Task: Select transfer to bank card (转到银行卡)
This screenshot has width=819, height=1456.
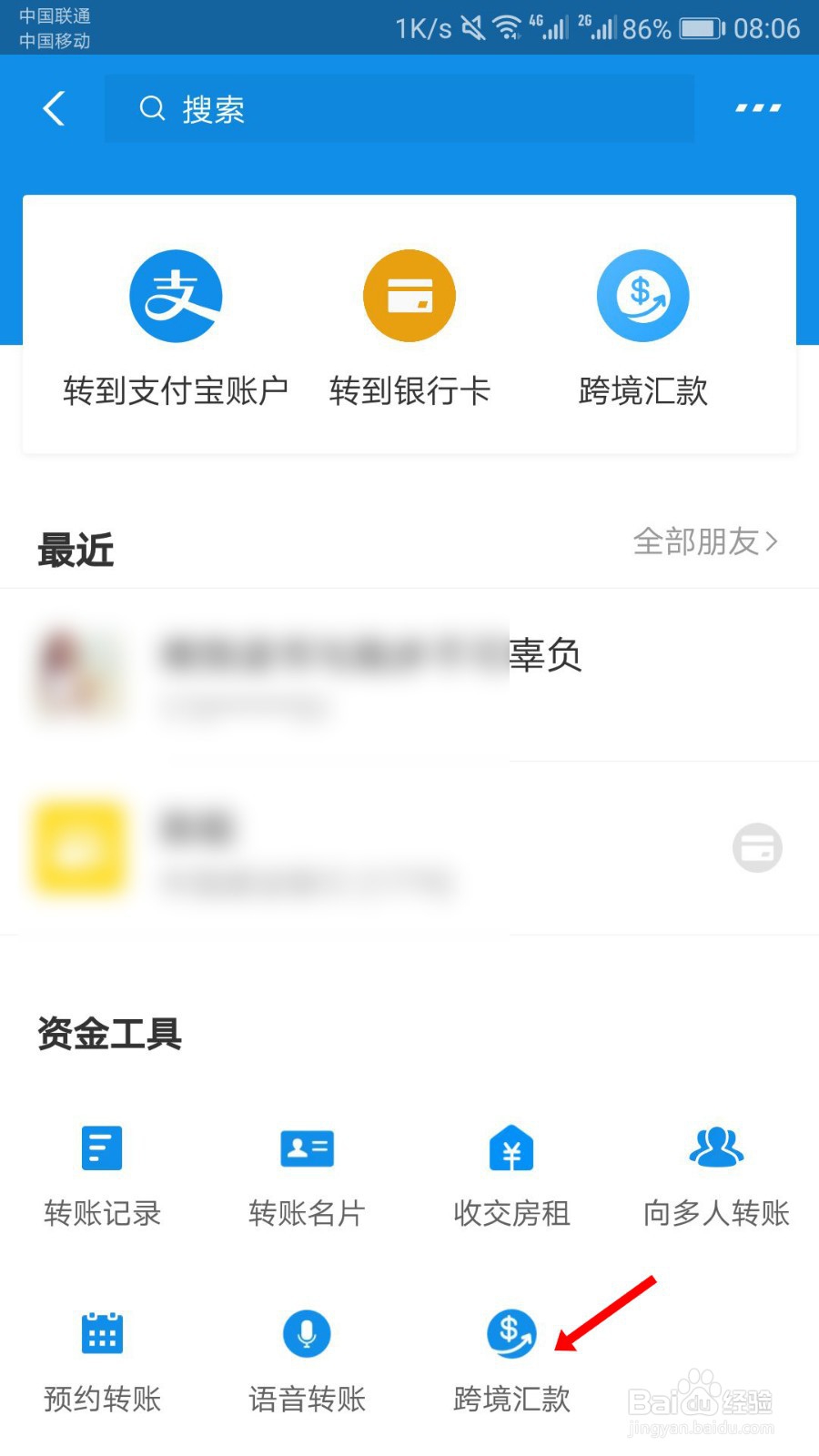Action: [x=409, y=328]
